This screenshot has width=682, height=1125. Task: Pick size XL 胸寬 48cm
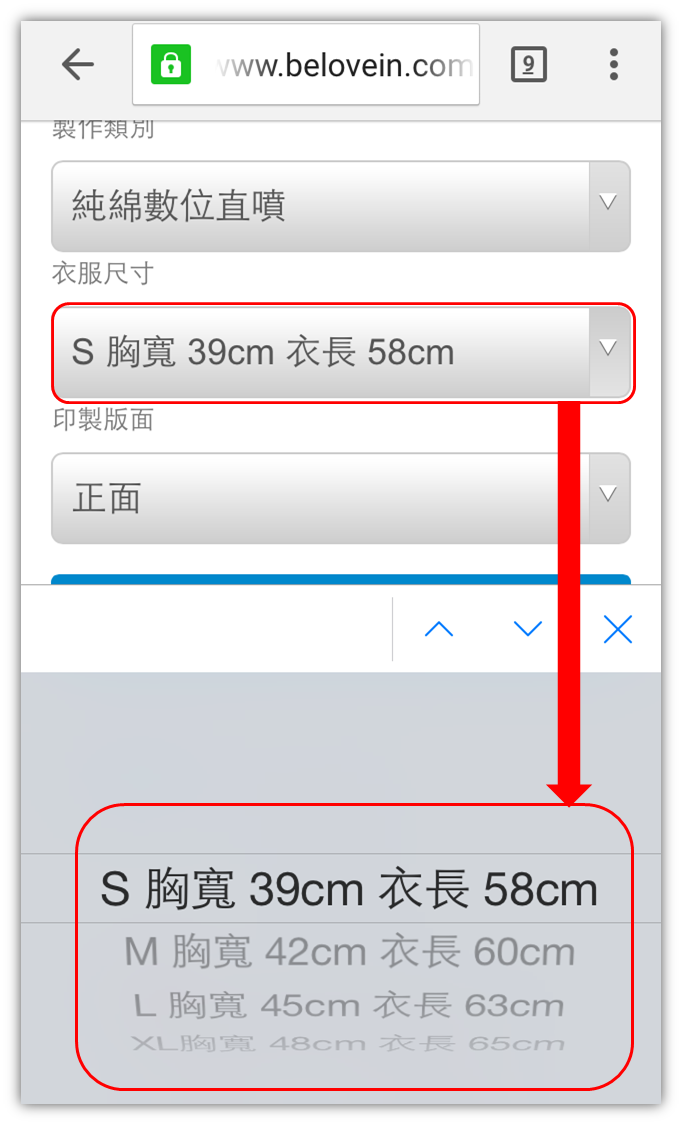click(x=349, y=1043)
